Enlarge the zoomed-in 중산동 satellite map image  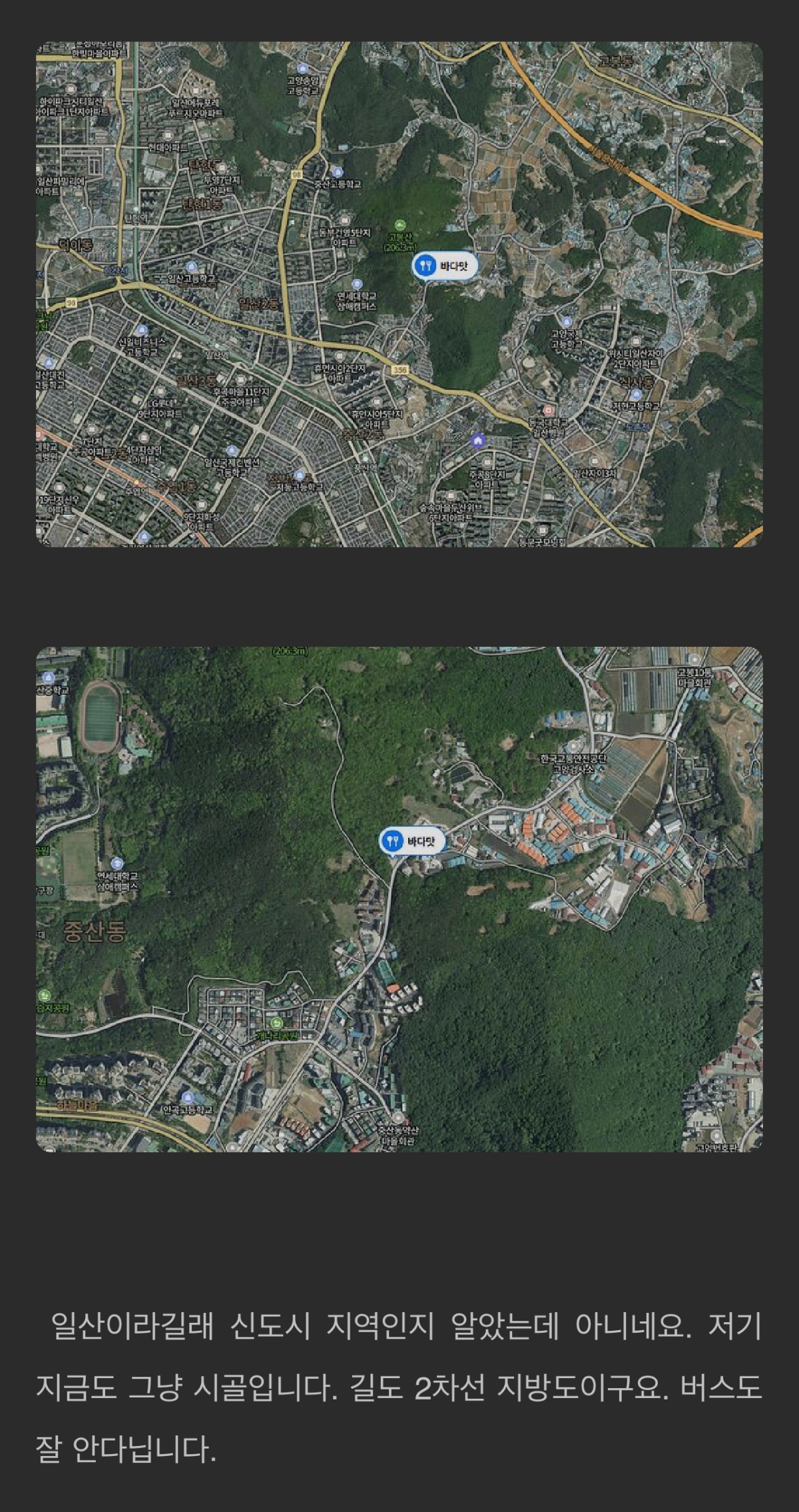[399, 899]
